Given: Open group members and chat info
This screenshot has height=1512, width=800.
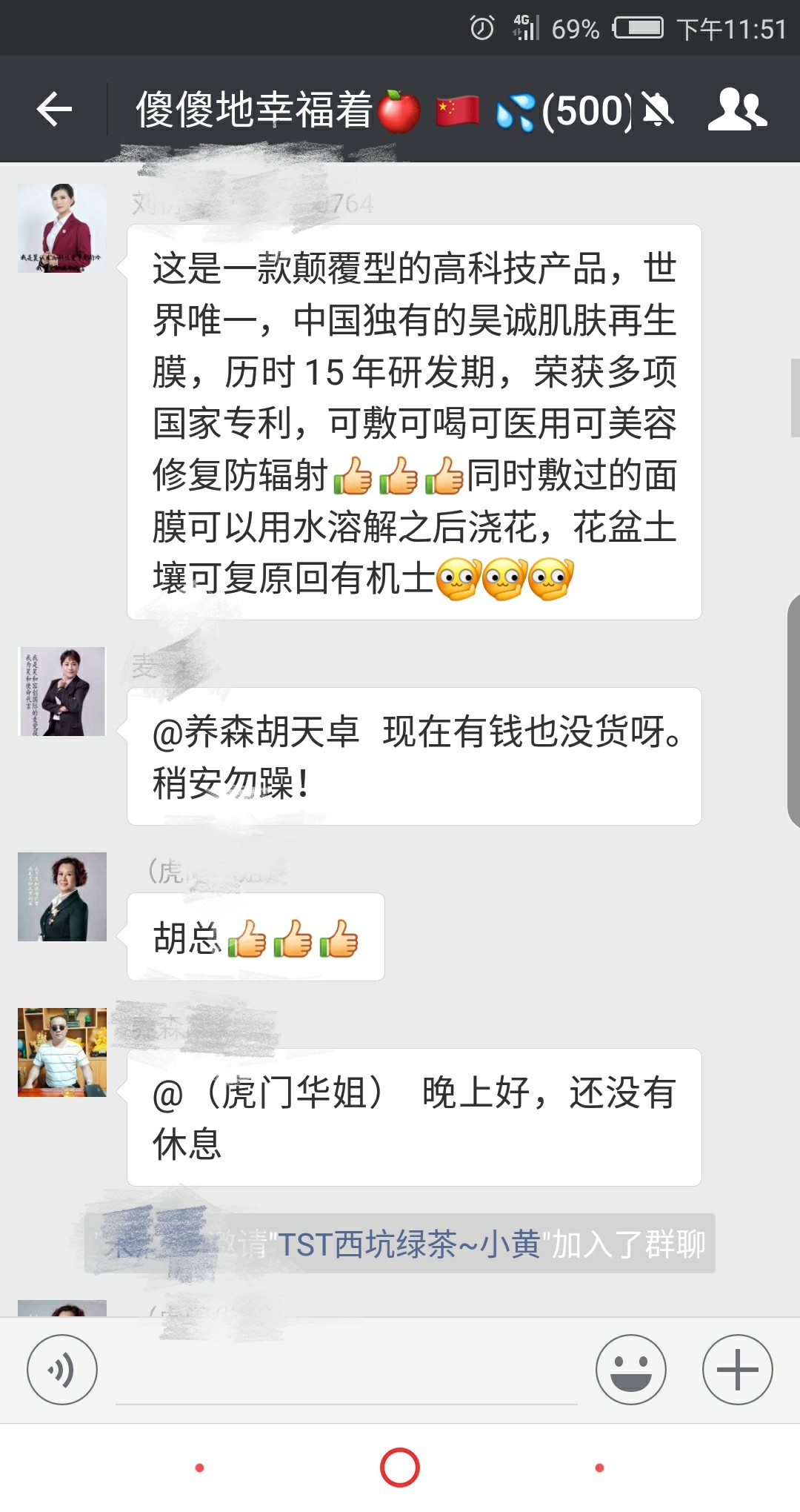Looking at the screenshot, I should [x=737, y=110].
